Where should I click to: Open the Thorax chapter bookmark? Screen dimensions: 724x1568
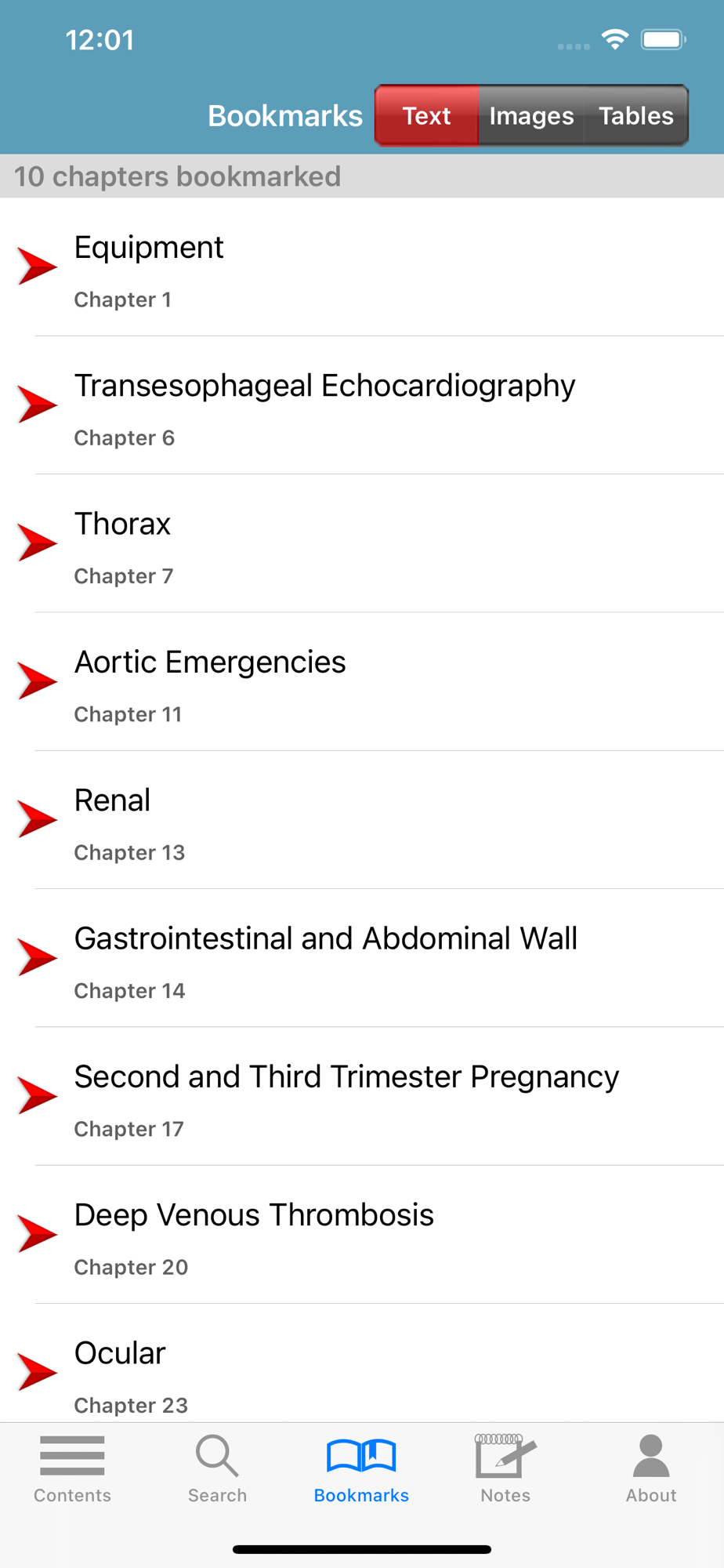tap(360, 544)
